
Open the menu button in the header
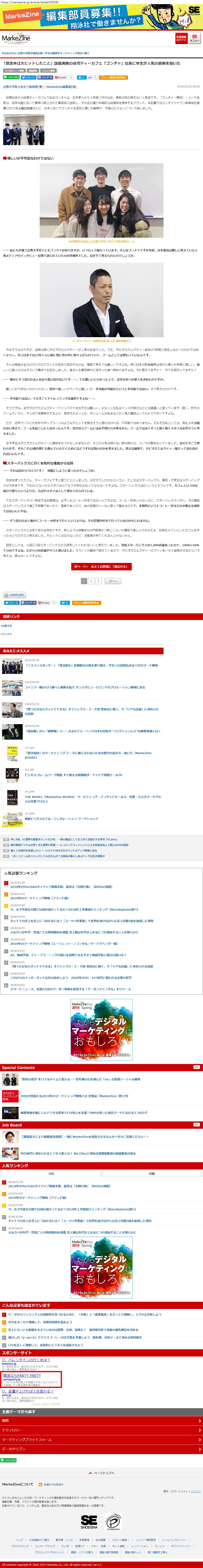(x=195, y=38)
